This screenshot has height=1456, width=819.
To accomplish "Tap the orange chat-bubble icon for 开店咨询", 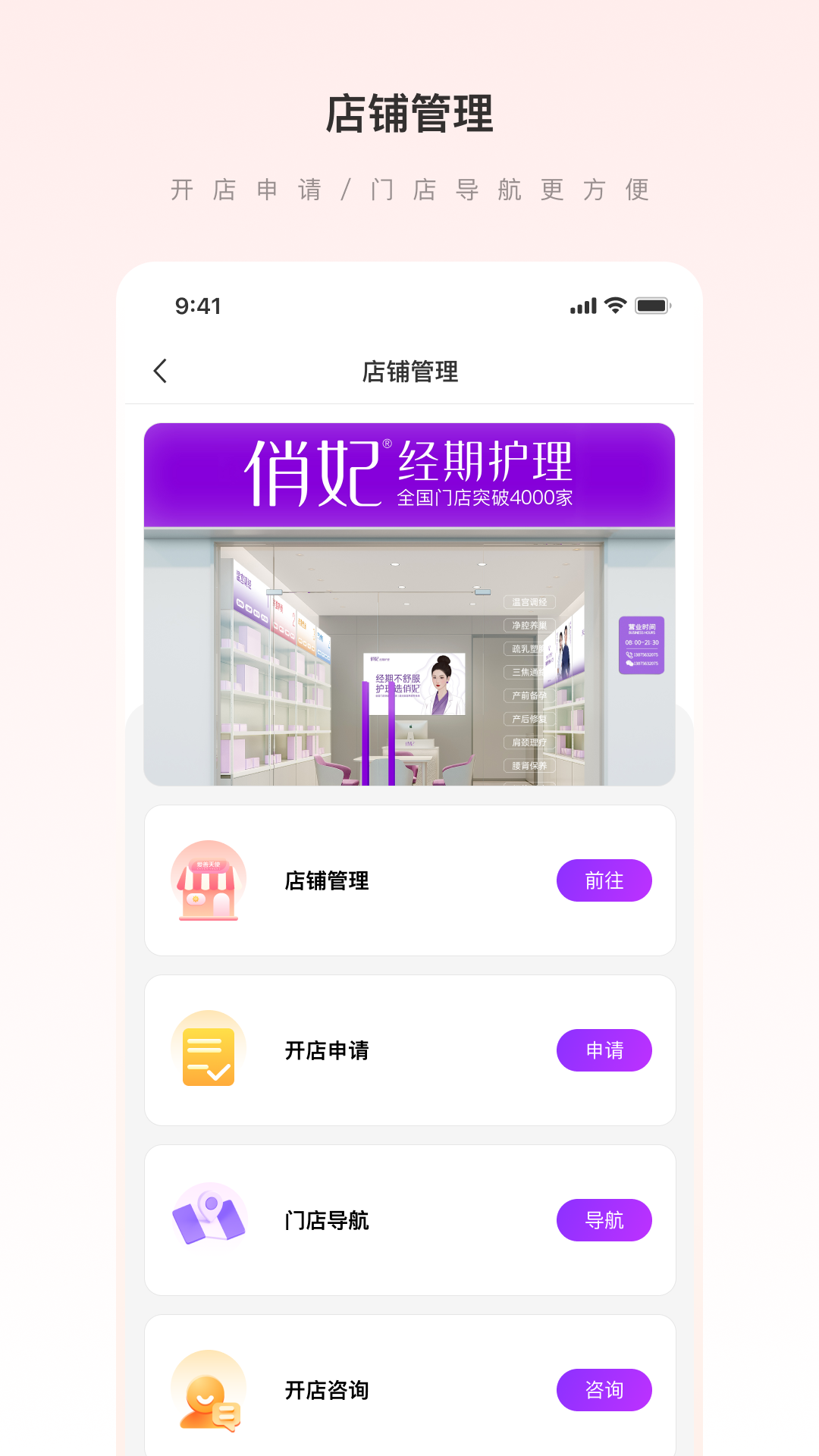I will pos(208,1390).
